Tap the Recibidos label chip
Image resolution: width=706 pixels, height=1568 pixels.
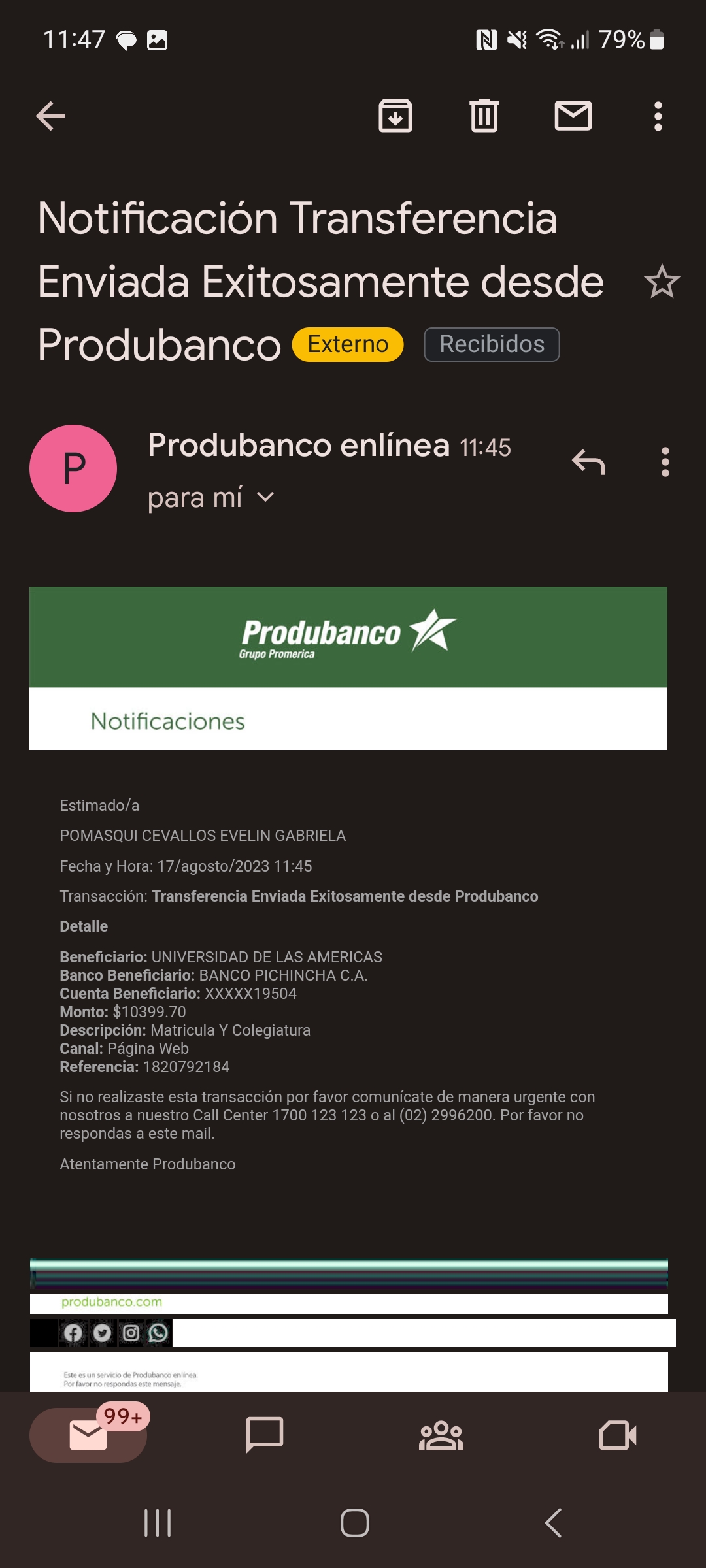click(x=492, y=344)
